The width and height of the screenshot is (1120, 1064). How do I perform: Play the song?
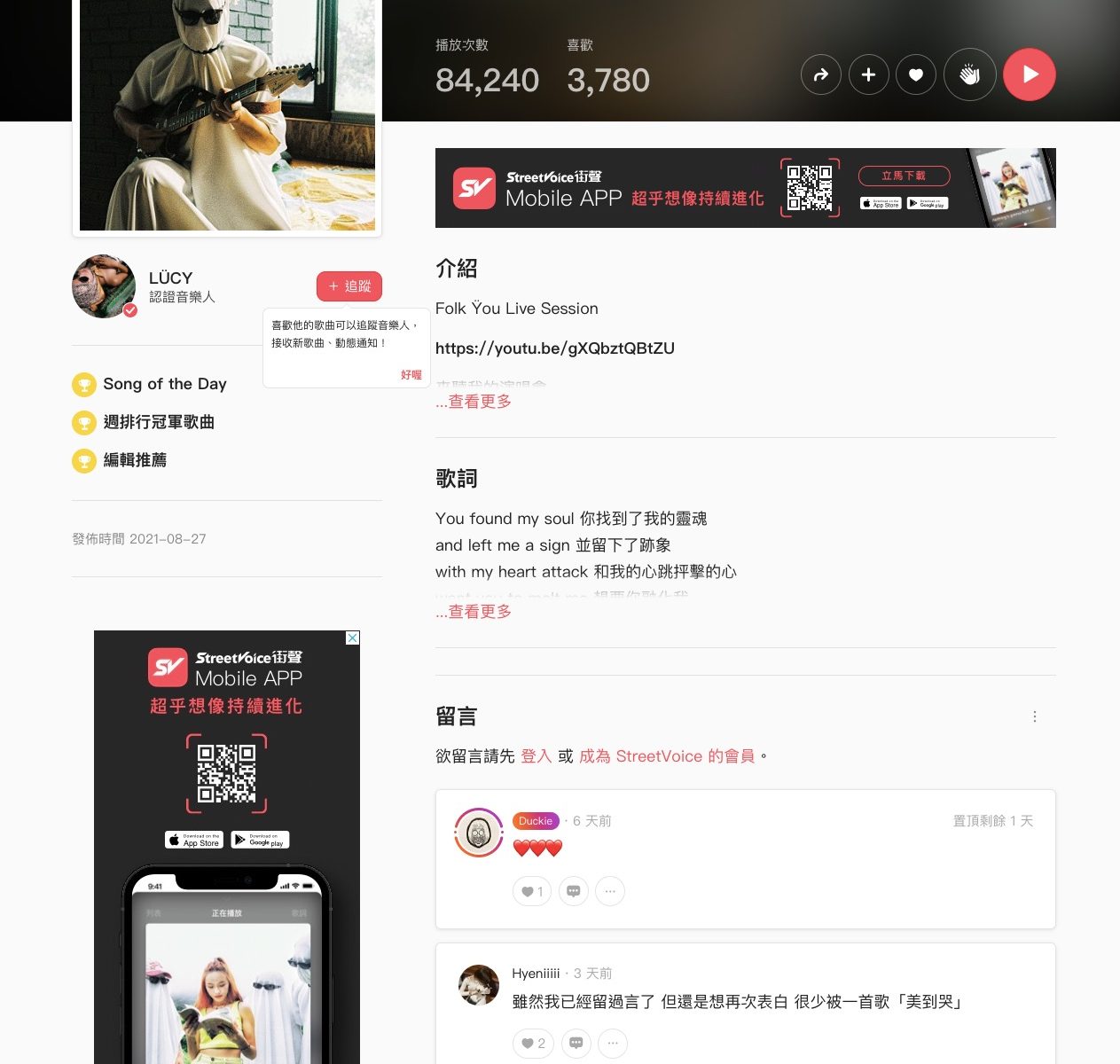point(1029,74)
